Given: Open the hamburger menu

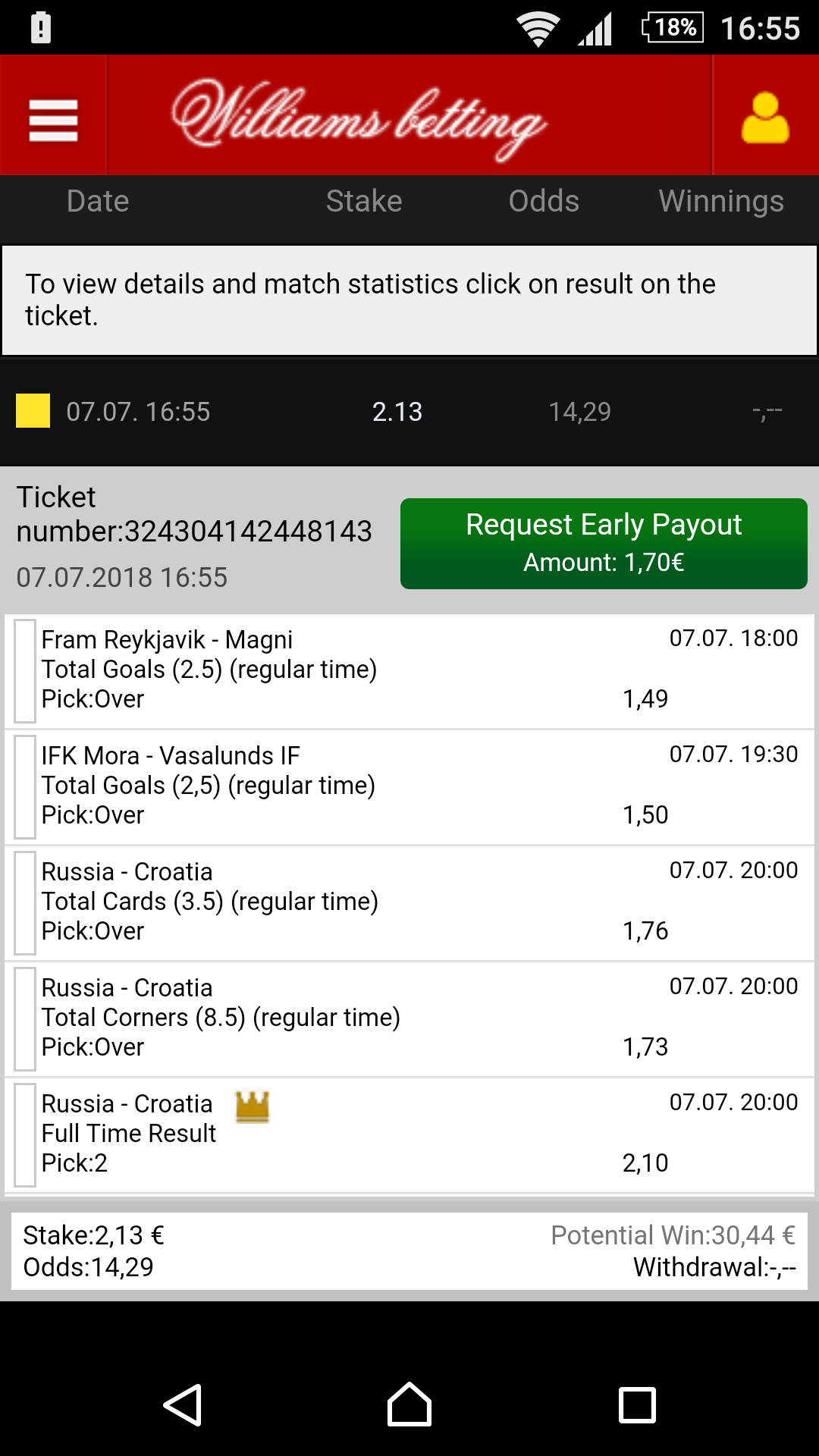Looking at the screenshot, I should pyautogui.click(x=53, y=120).
